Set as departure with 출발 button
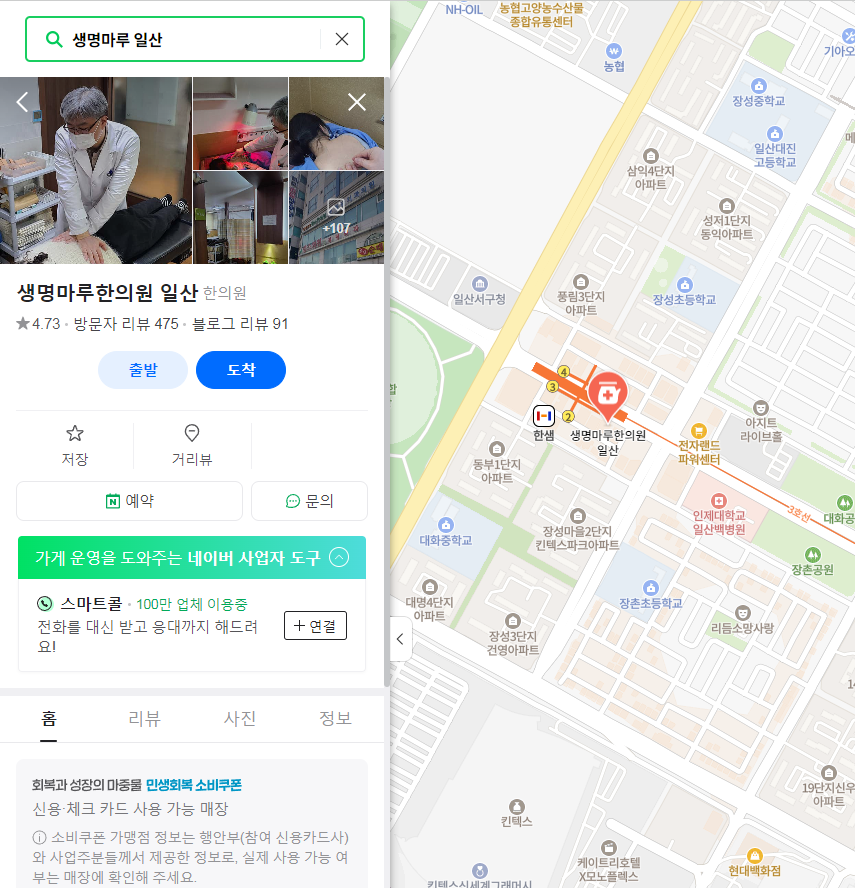855x888 pixels. pos(143,370)
